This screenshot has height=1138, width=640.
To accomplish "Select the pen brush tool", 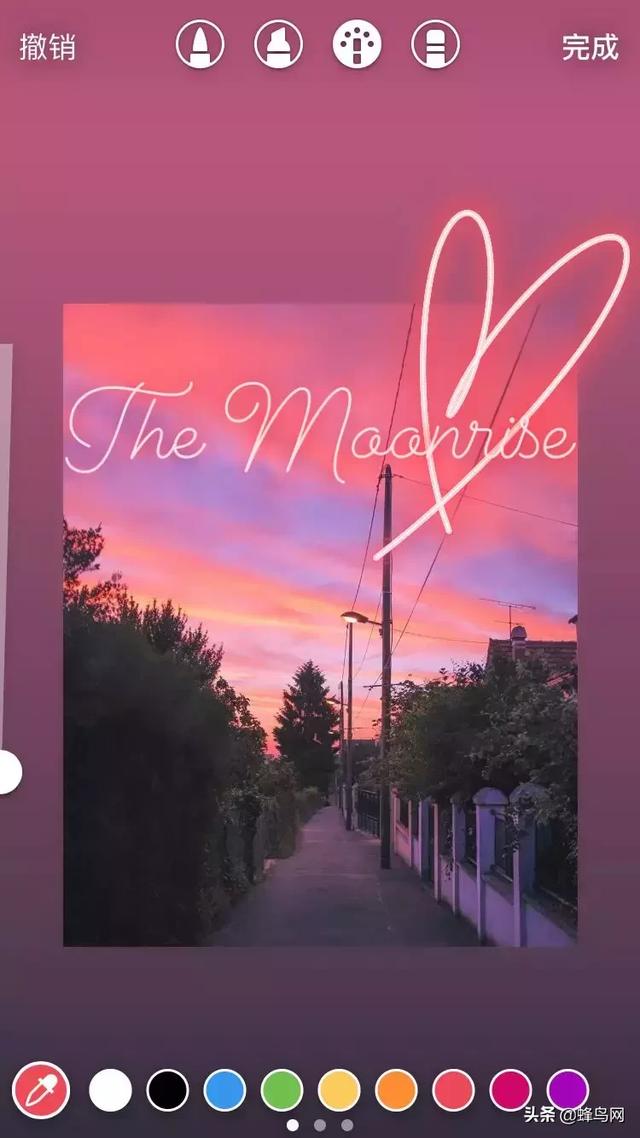I will click(200, 45).
